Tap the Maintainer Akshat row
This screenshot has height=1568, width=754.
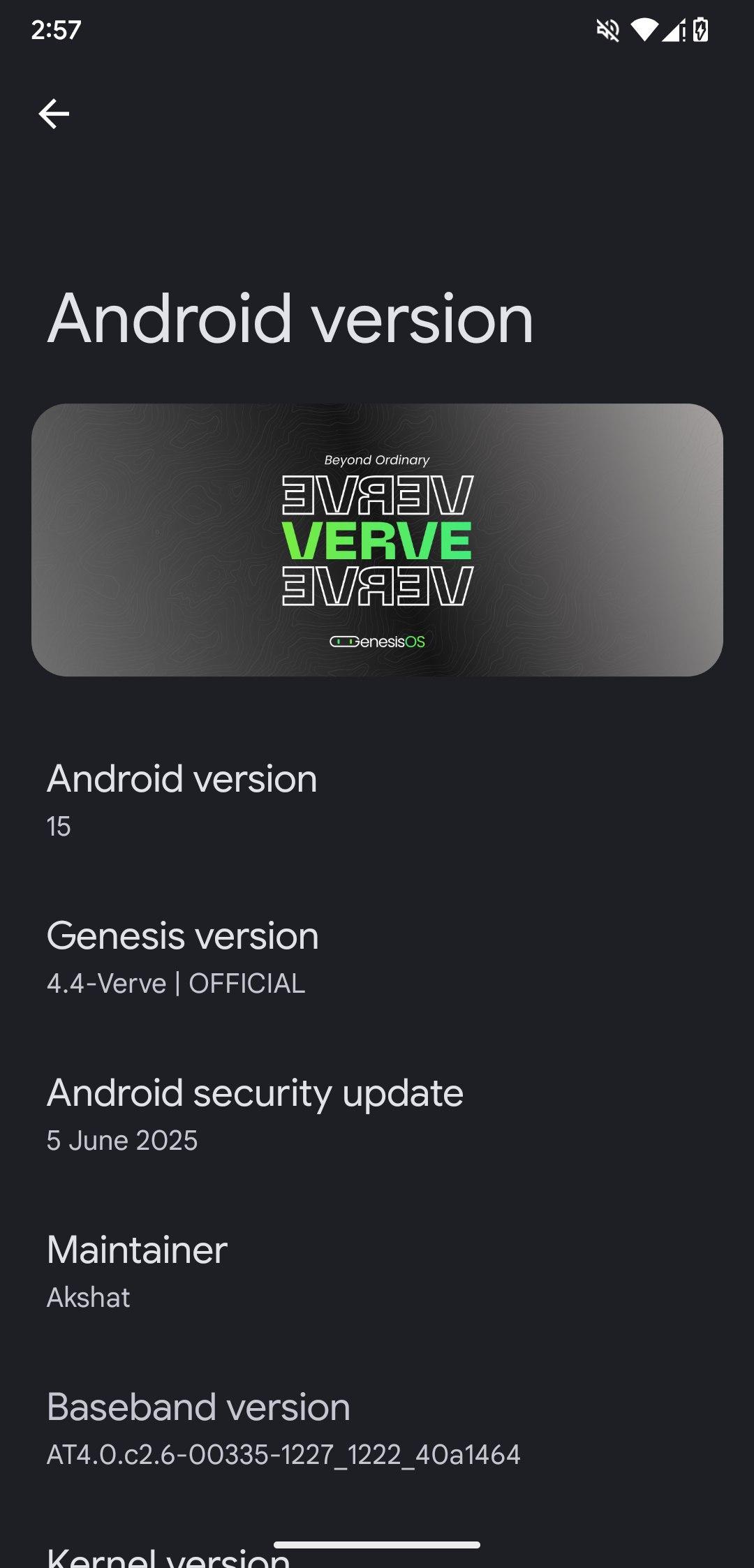point(377,1272)
